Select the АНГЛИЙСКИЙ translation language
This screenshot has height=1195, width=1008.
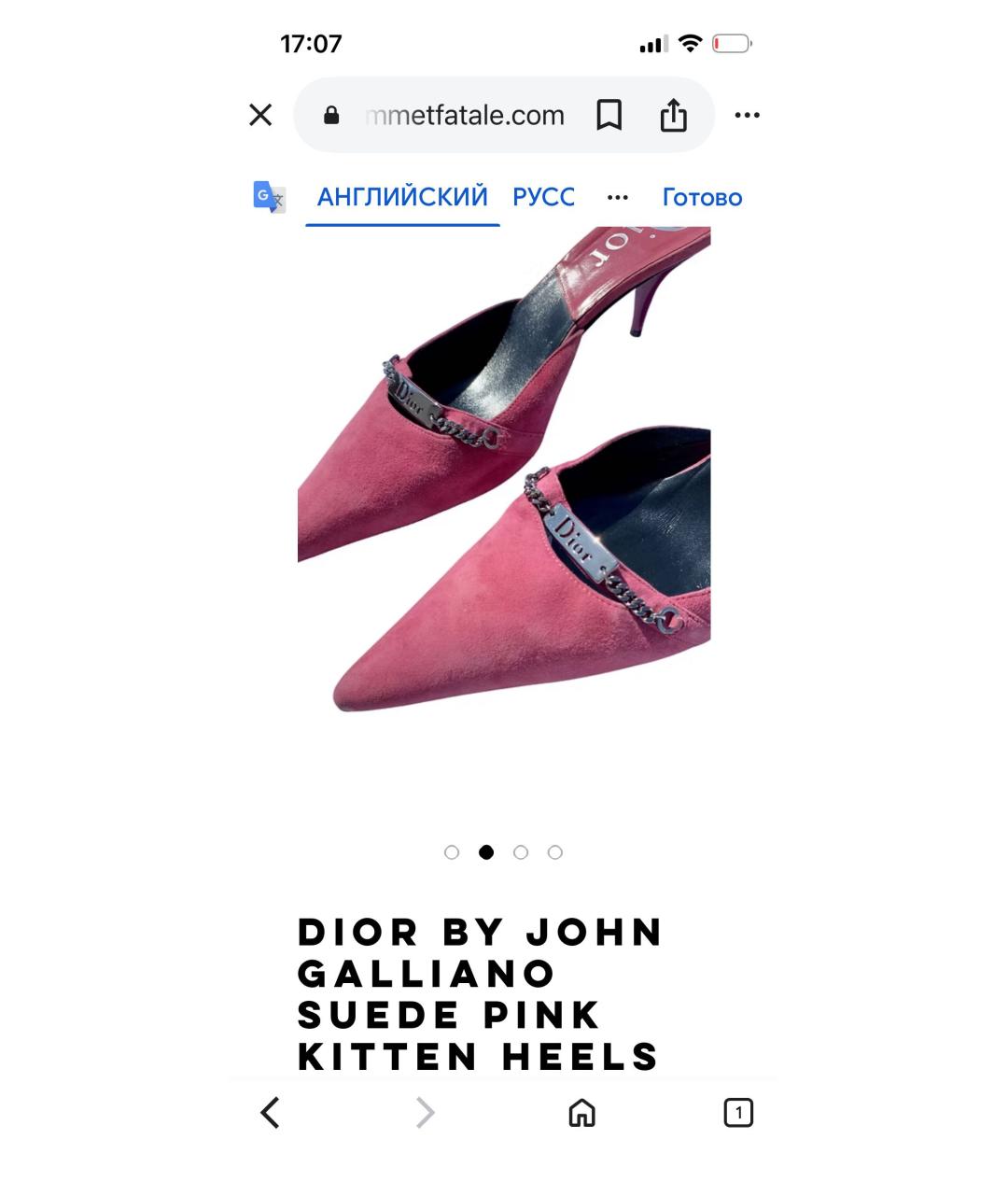pyautogui.click(x=401, y=196)
